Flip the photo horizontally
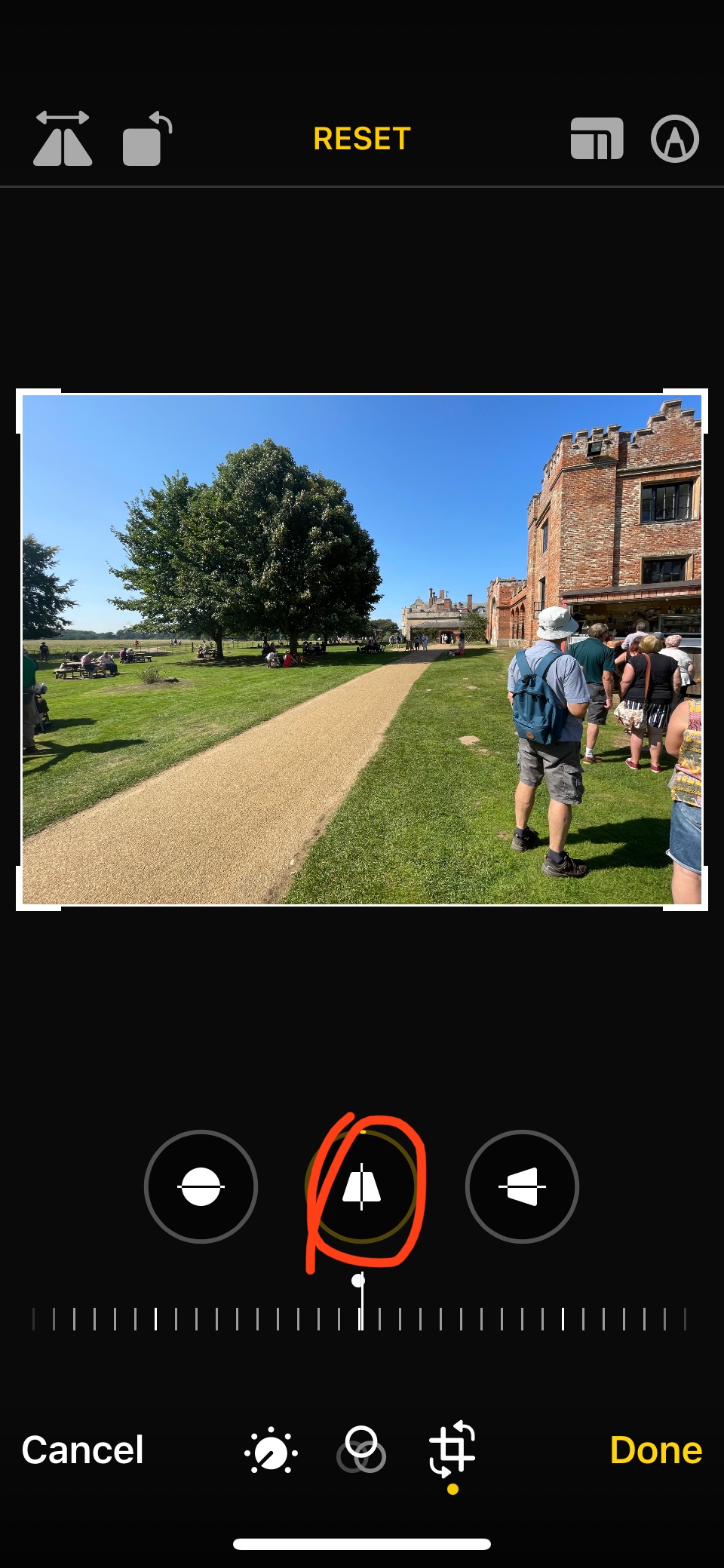The width and height of the screenshot is (724, 1568). pyautogui.click(x=63, y=139)
